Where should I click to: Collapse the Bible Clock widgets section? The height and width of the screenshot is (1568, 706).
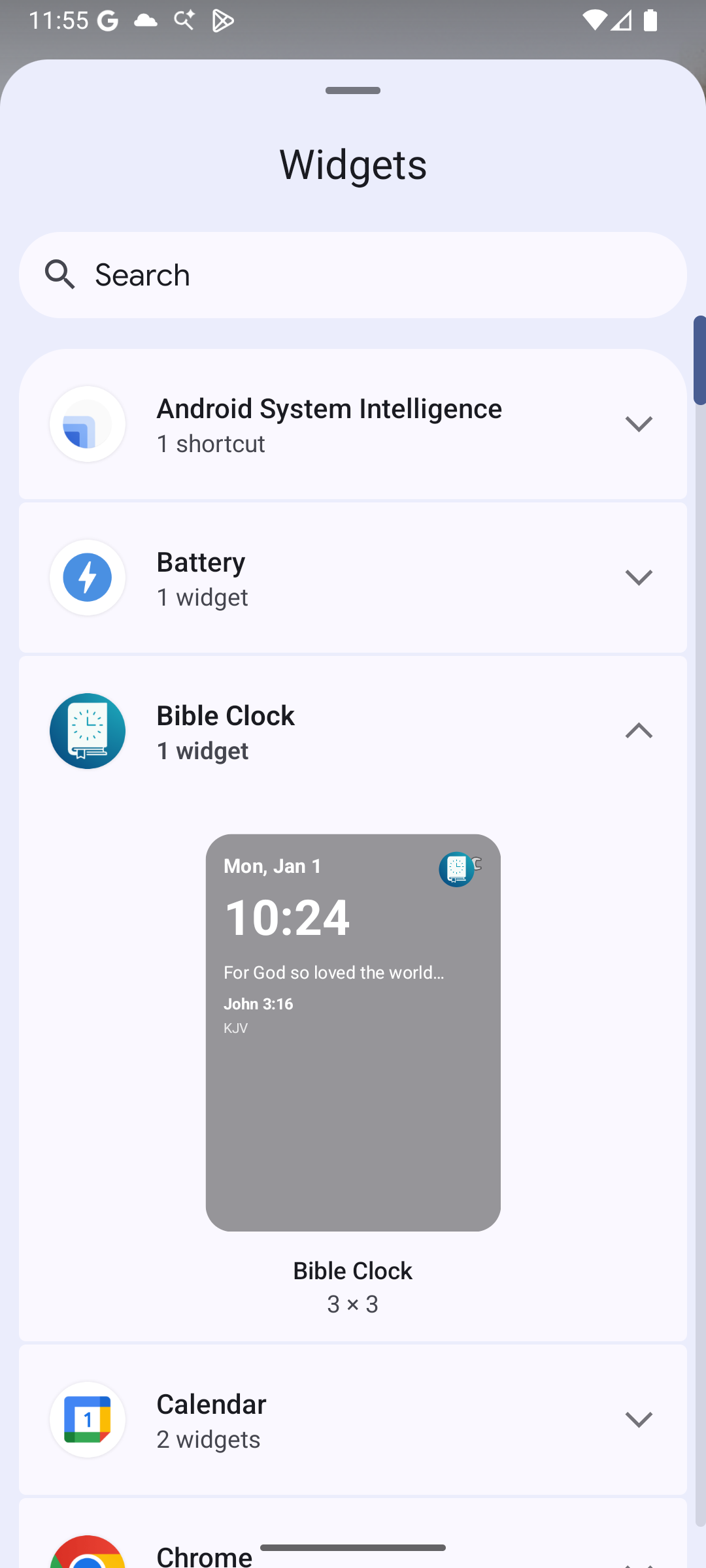pyautogui.click(x=639, y=731)
